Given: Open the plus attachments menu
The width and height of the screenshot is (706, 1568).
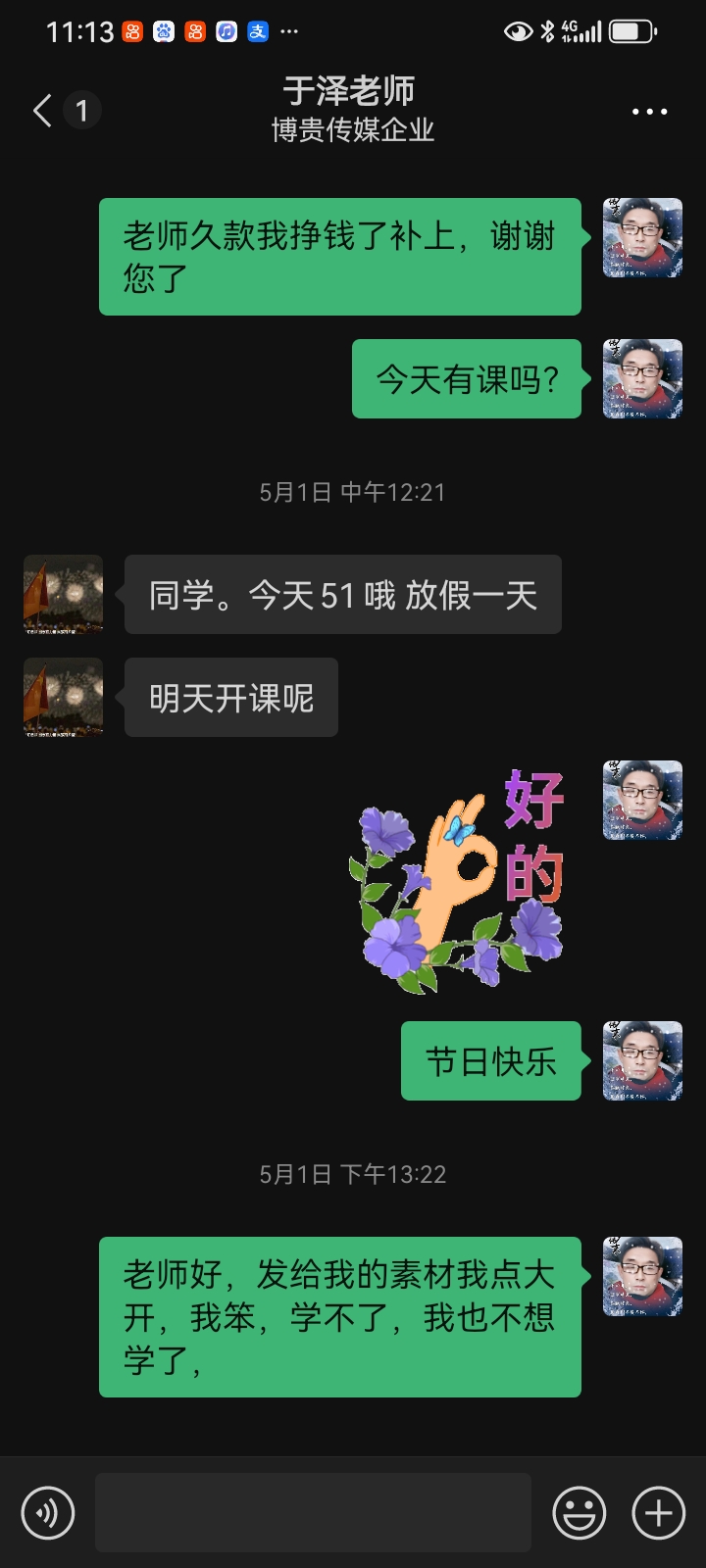Looking at the screenshot, I should (x=658, y=1512).
